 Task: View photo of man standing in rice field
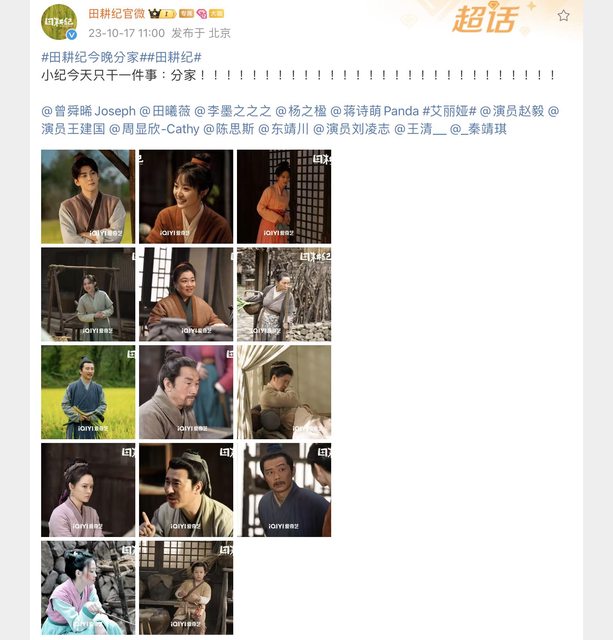pyautogui.click(x=87, y=392)
